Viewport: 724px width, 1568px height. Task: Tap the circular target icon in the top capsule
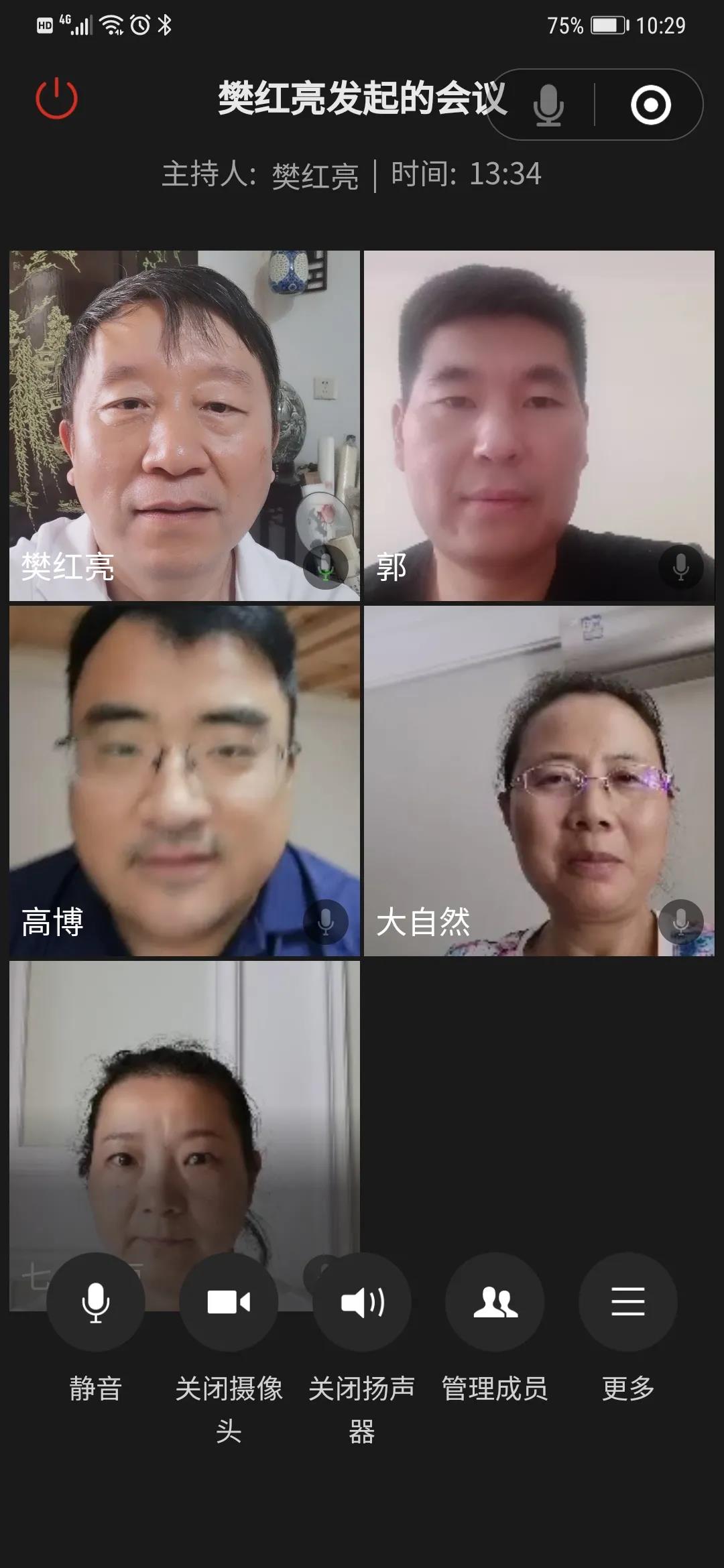click(650, 105)
